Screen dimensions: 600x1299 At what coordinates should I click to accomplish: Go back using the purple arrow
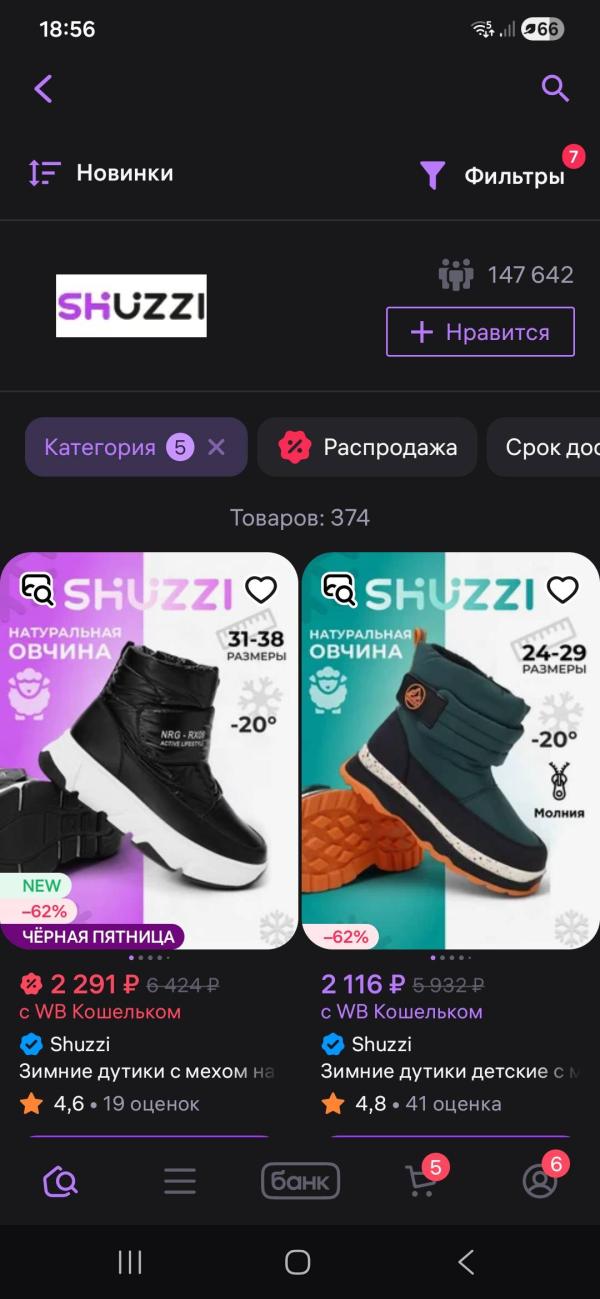point(43,89)
